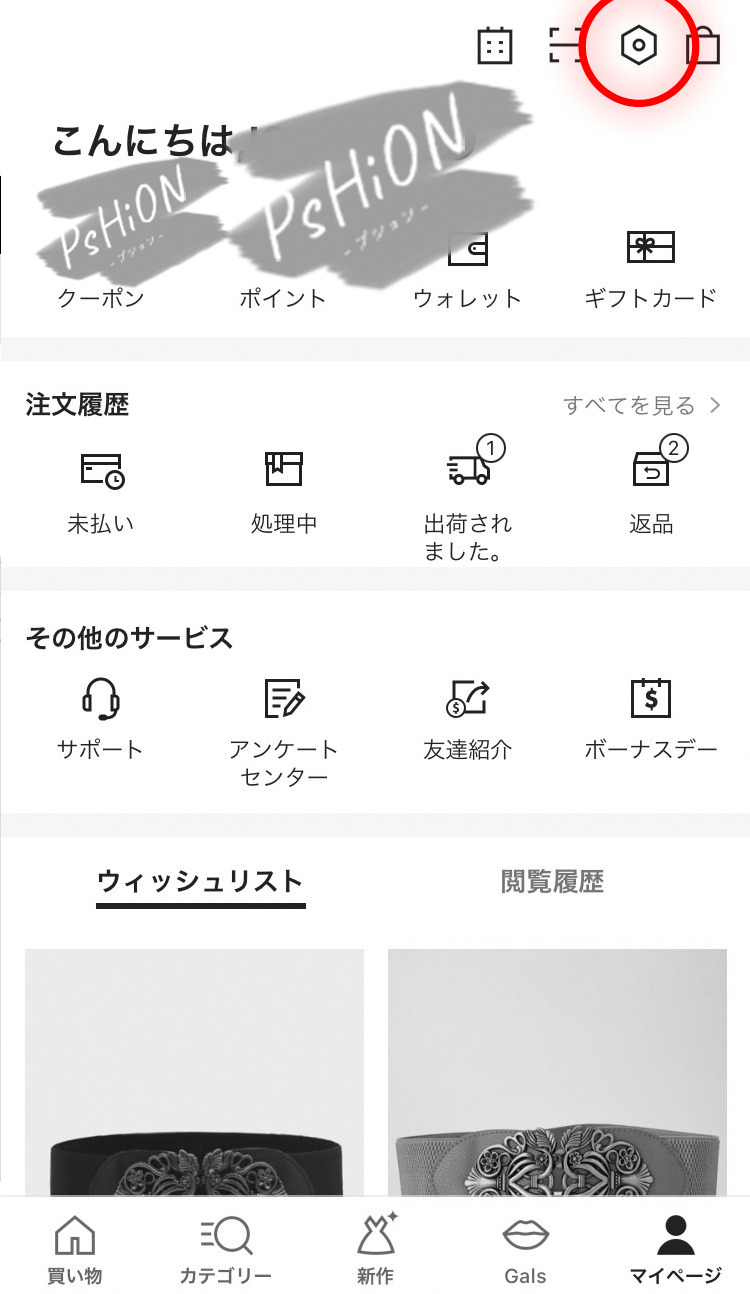Open the calendar check-in icon
Screen dimensions: 750x1294
click(x=494, y=46)
